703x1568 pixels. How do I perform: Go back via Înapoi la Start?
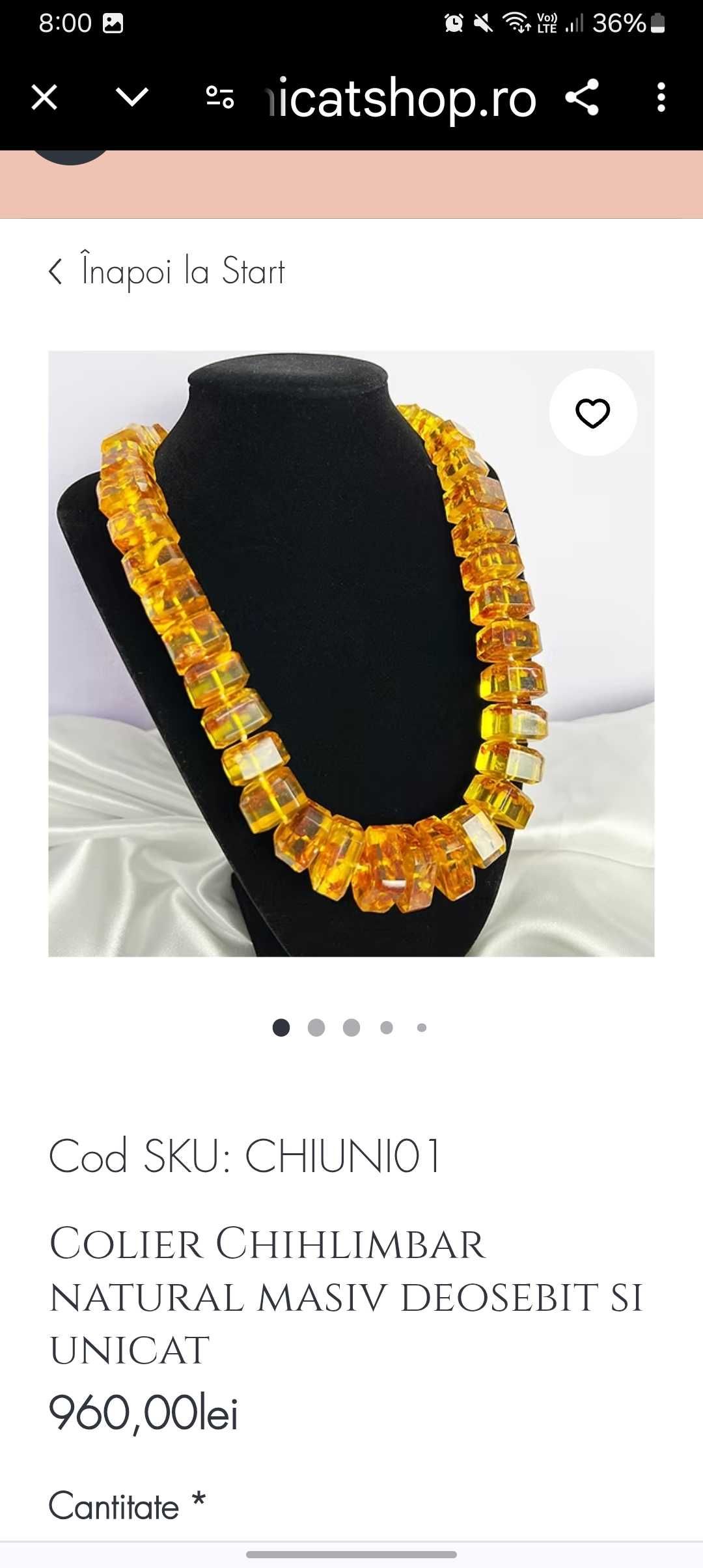tap(167, 272)
